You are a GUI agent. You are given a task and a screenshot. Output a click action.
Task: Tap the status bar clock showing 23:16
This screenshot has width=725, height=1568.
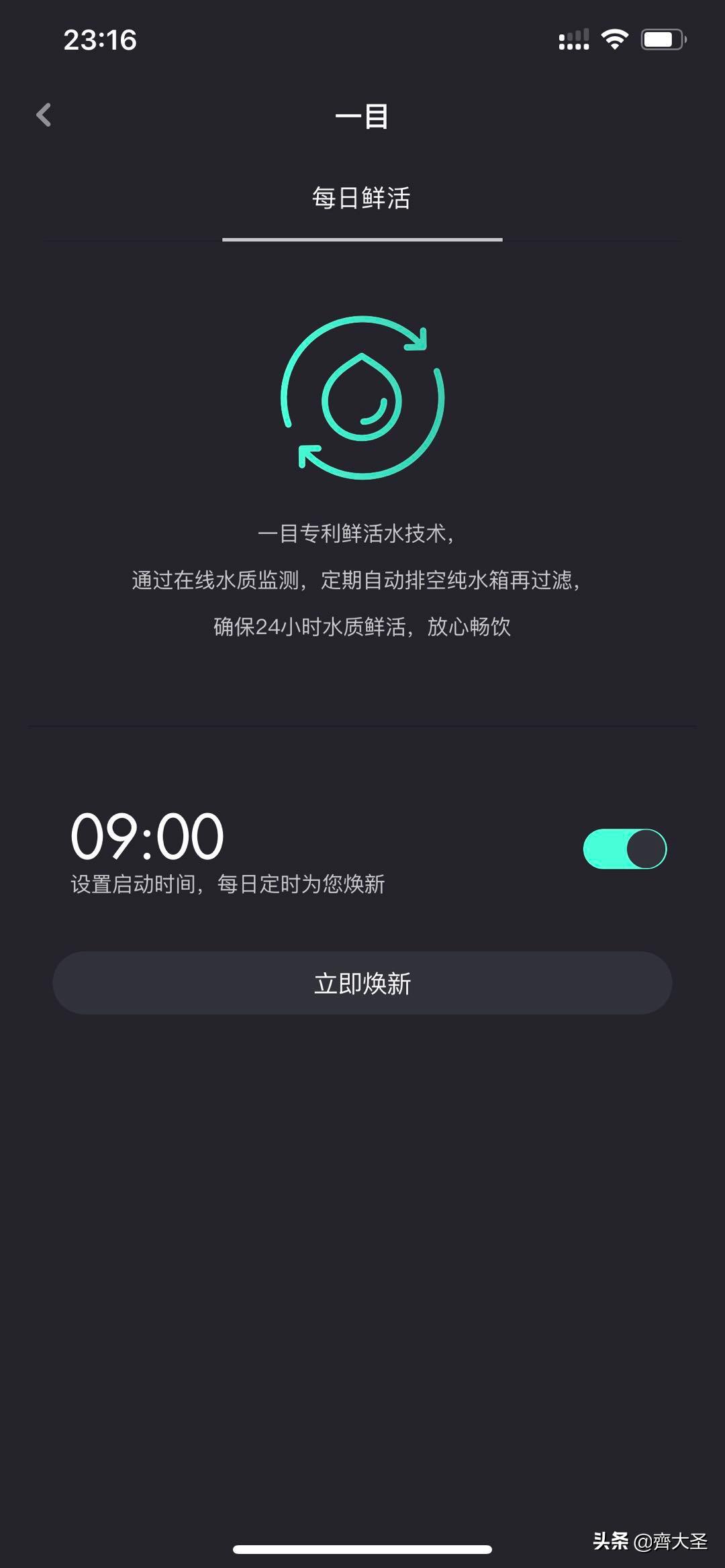[x=101, y=40]
